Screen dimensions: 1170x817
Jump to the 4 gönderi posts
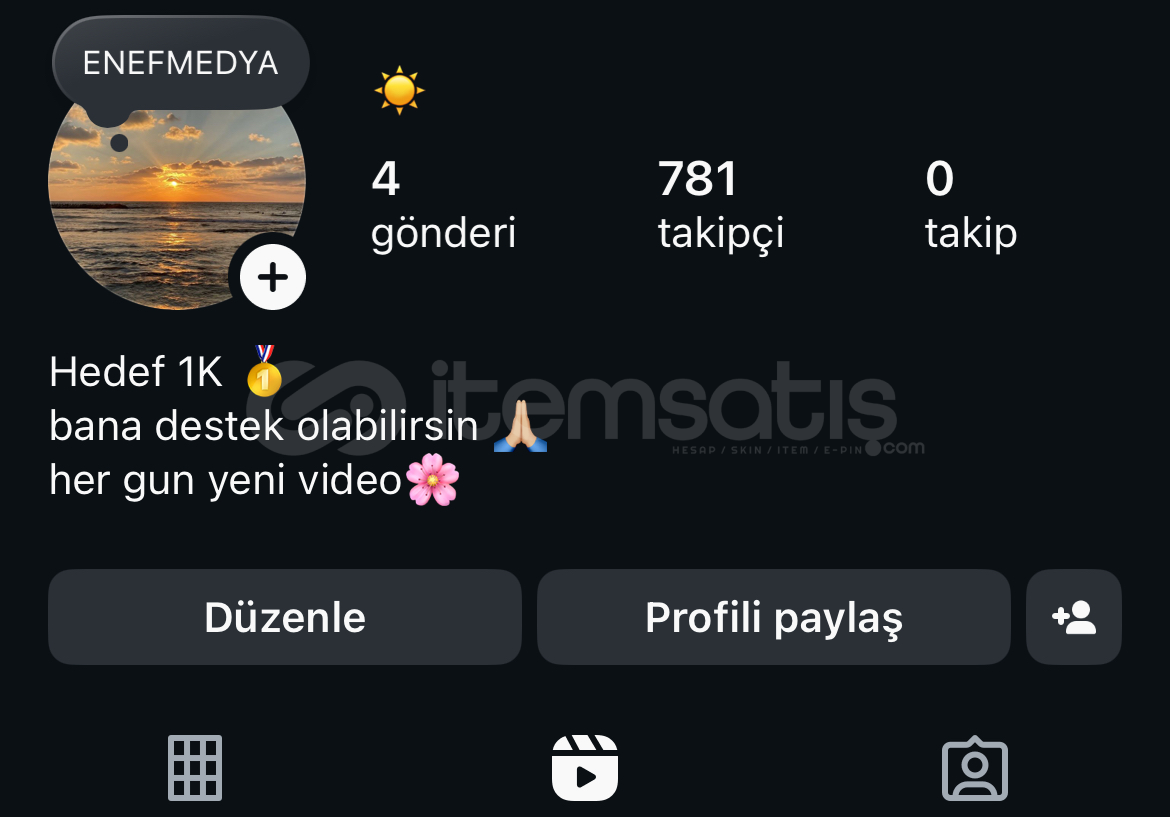click(x=443, y=205)
